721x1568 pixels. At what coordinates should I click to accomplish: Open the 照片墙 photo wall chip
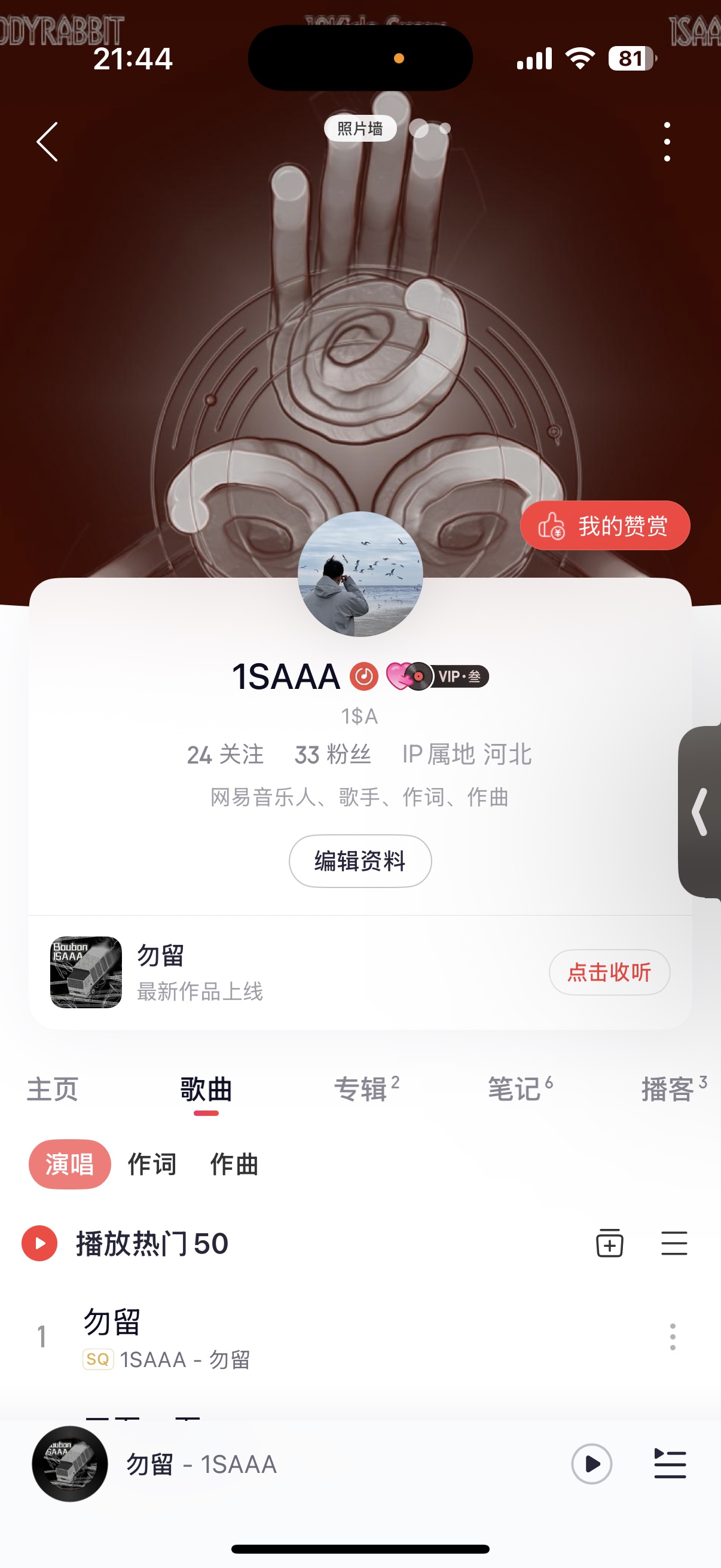click(x=360, y=129)
